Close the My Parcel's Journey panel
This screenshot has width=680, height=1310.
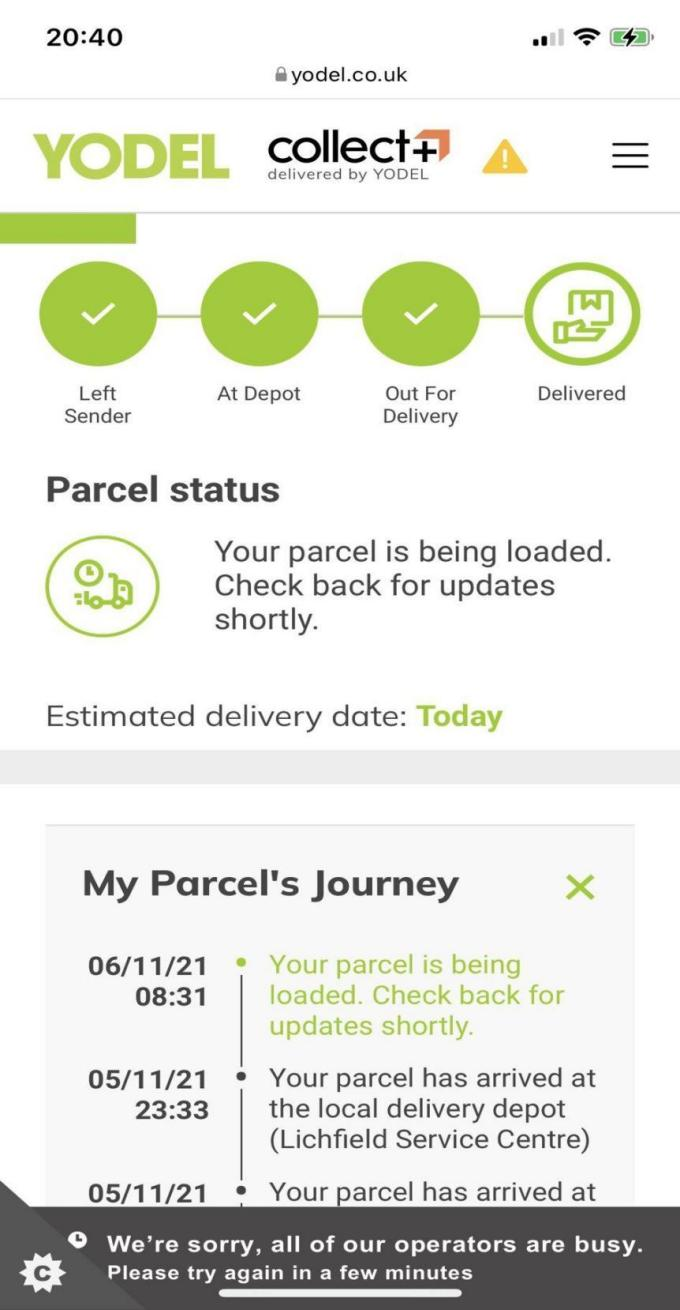(x=580, y=887)
